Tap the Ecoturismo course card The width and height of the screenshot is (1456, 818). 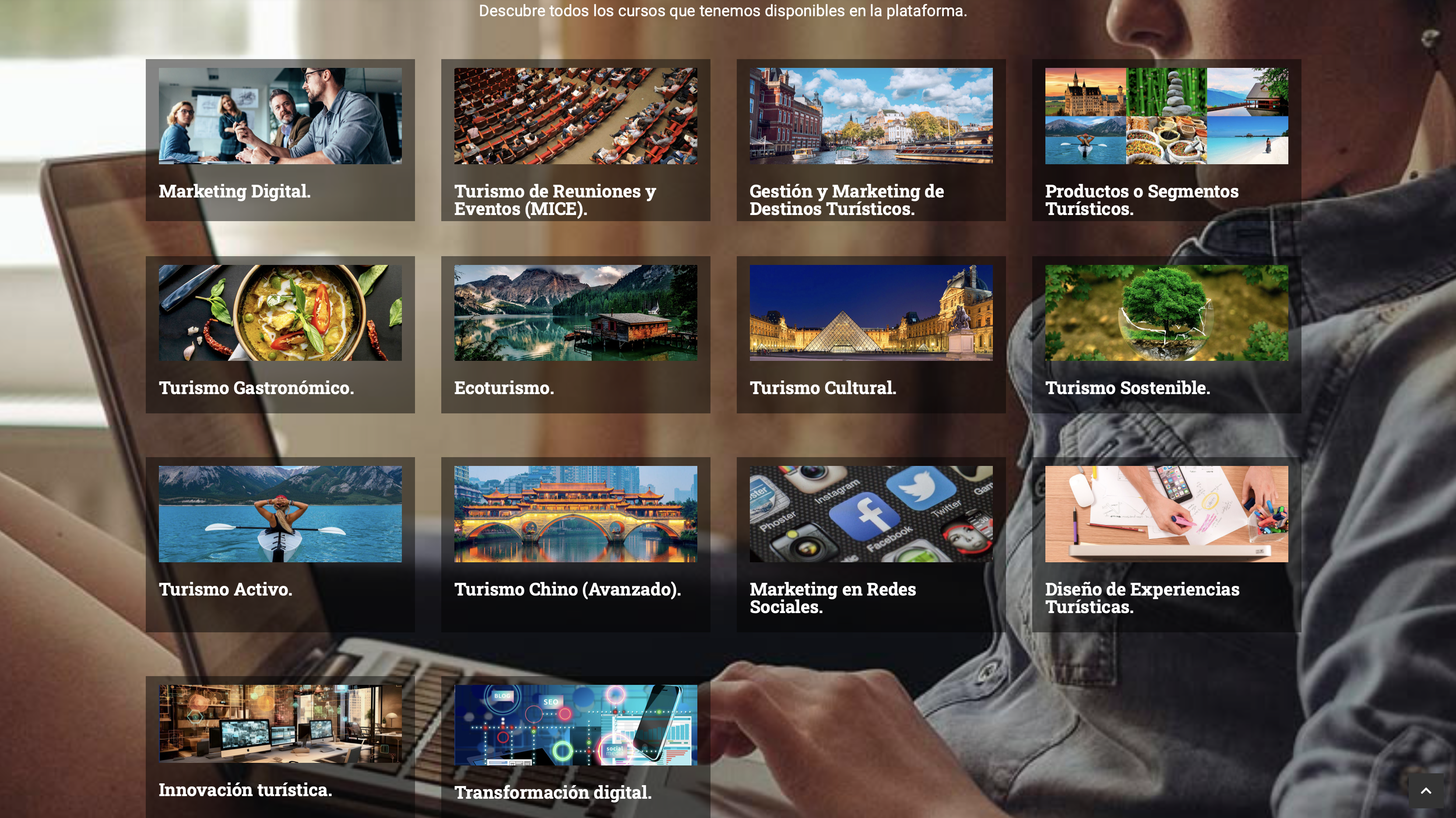(x=575, y=334)
